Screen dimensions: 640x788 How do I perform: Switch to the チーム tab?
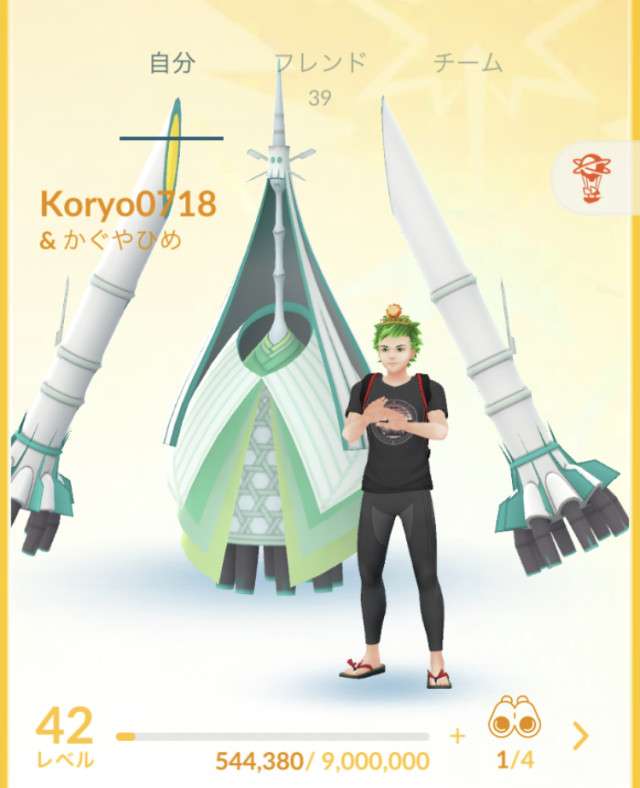(467, 64)
